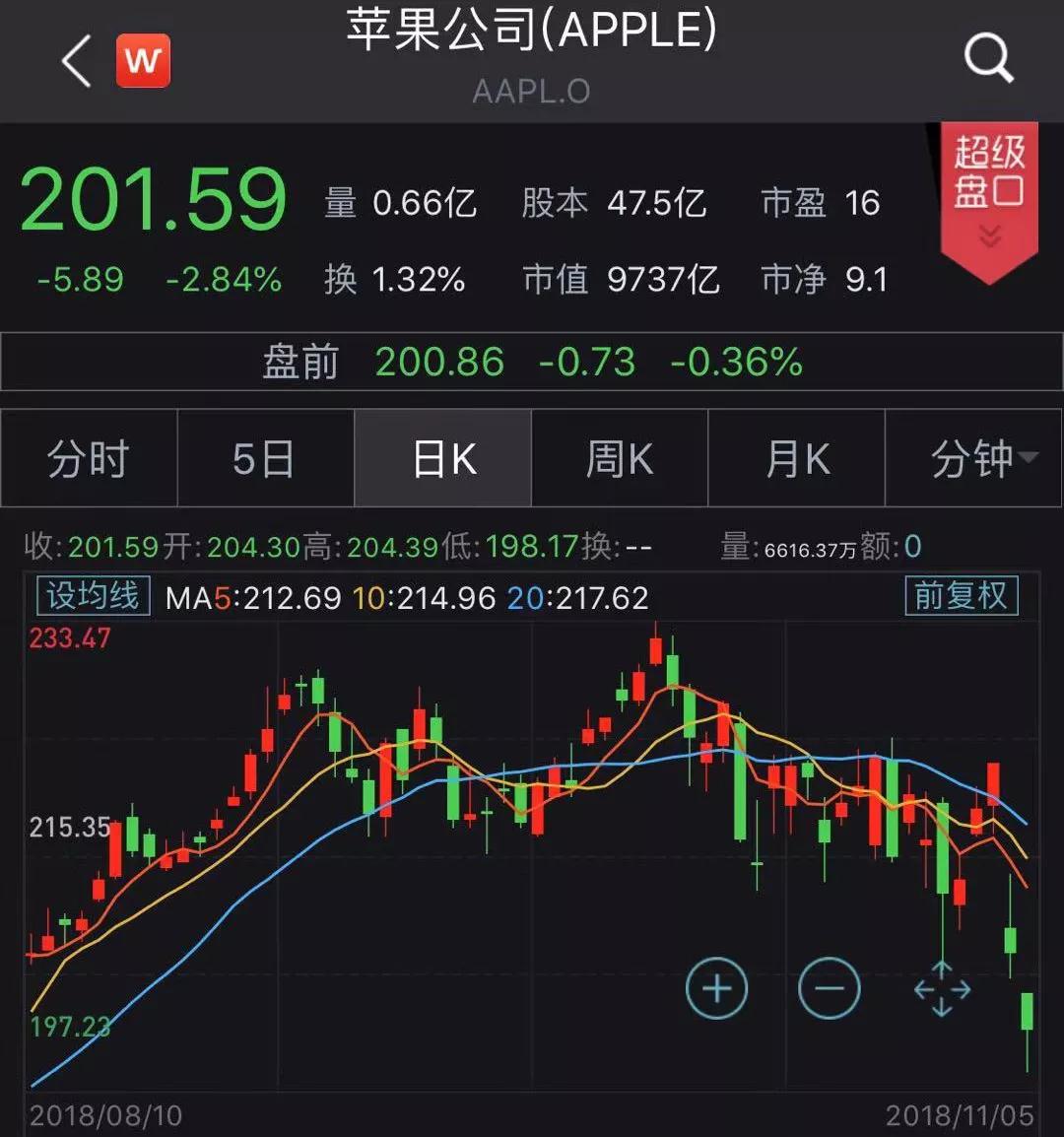
Task: Tap the chart move arrows icon
Action: [x=942, y=988]
